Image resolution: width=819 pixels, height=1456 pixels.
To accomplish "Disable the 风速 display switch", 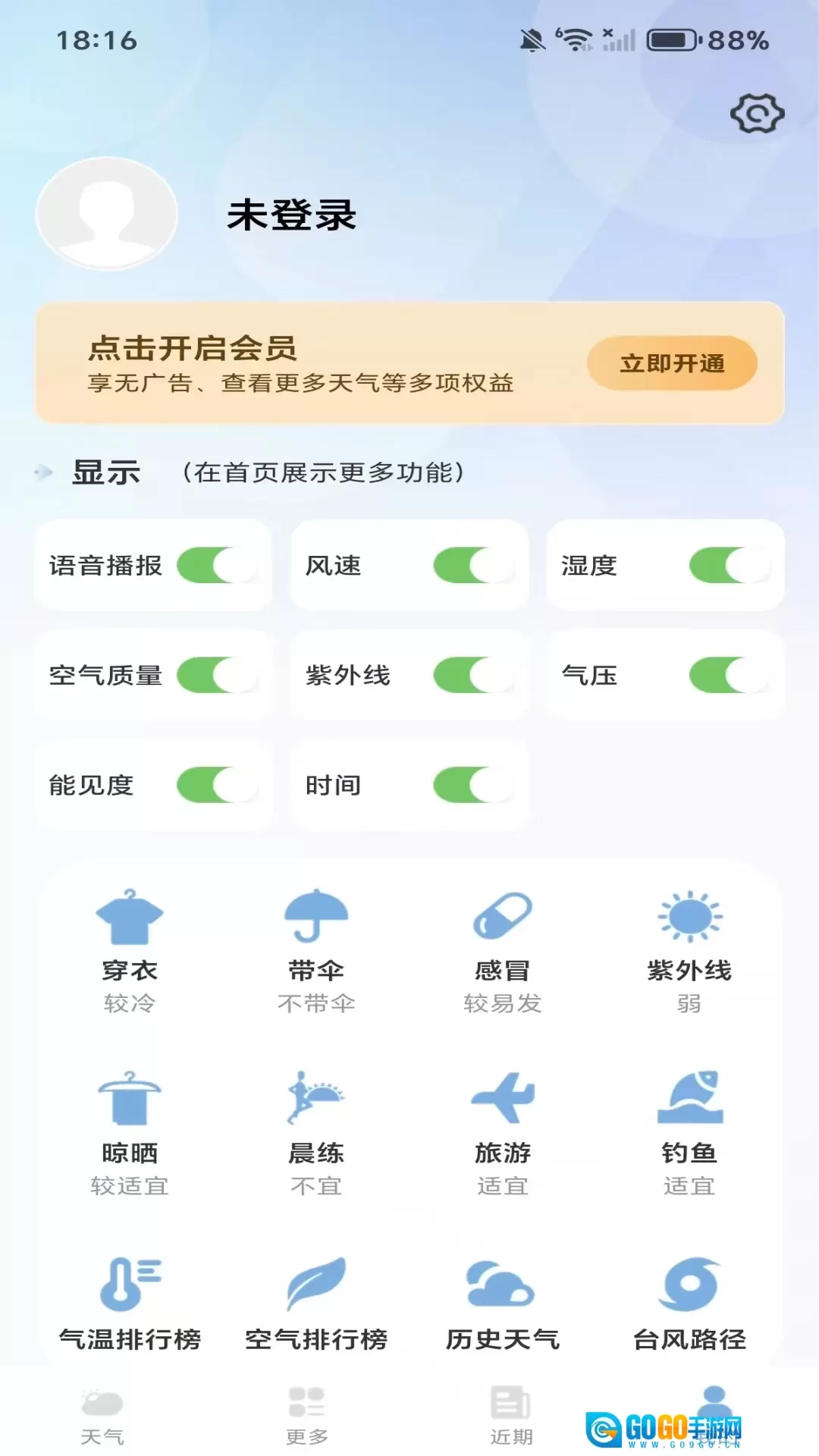I will coord(473,566).
